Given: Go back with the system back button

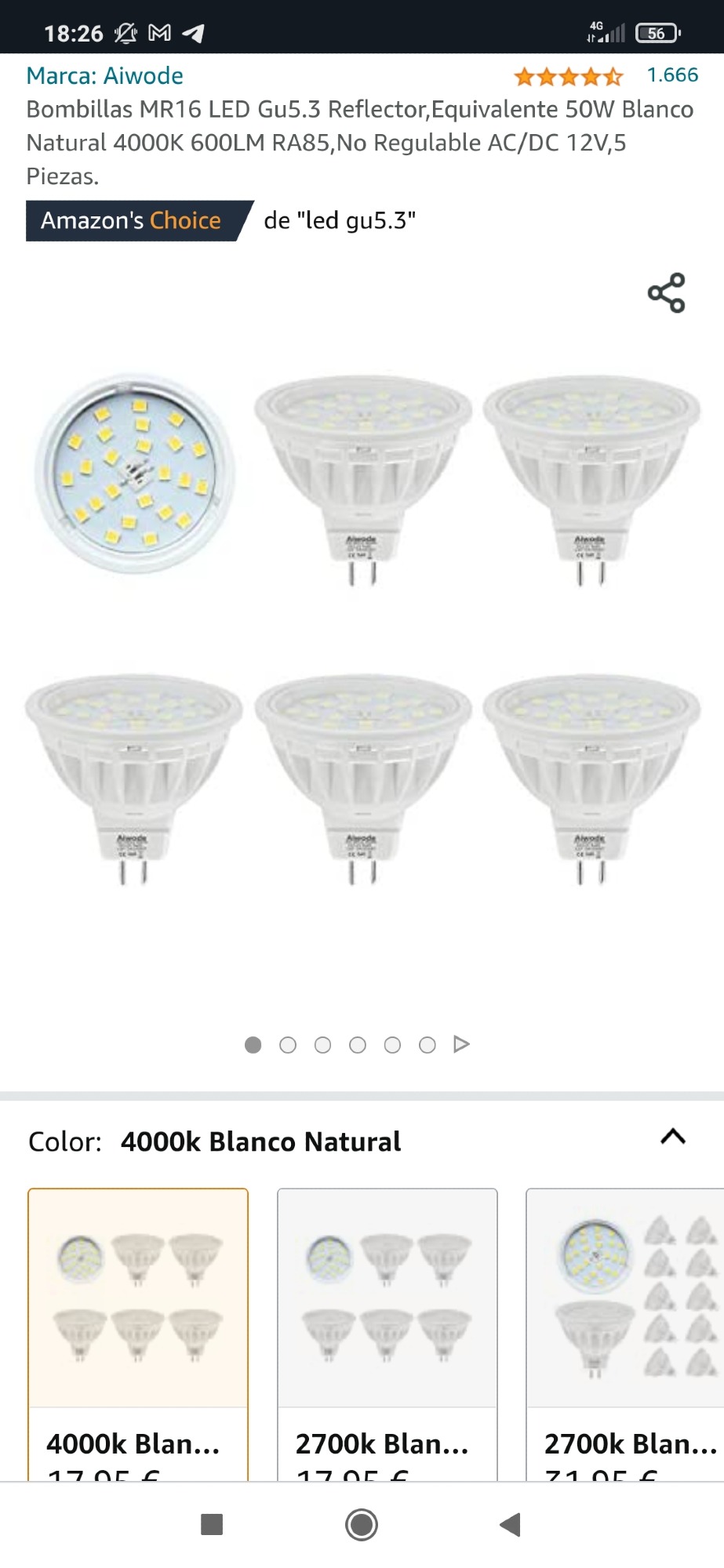Looking at the screenshot, I should (510, 1525).
